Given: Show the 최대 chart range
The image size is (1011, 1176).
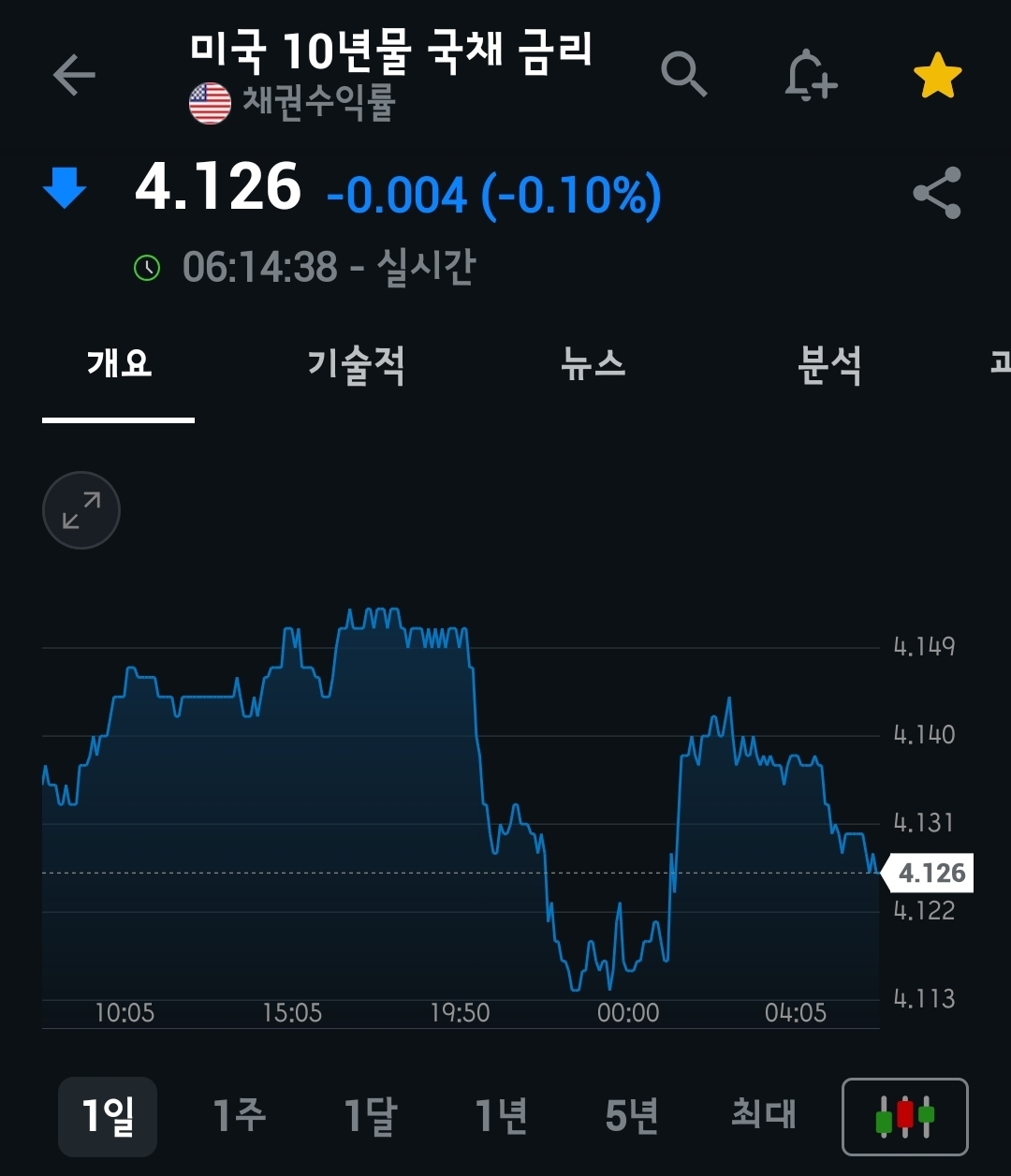Looking at the screenshot, I should pos(763,1116).
